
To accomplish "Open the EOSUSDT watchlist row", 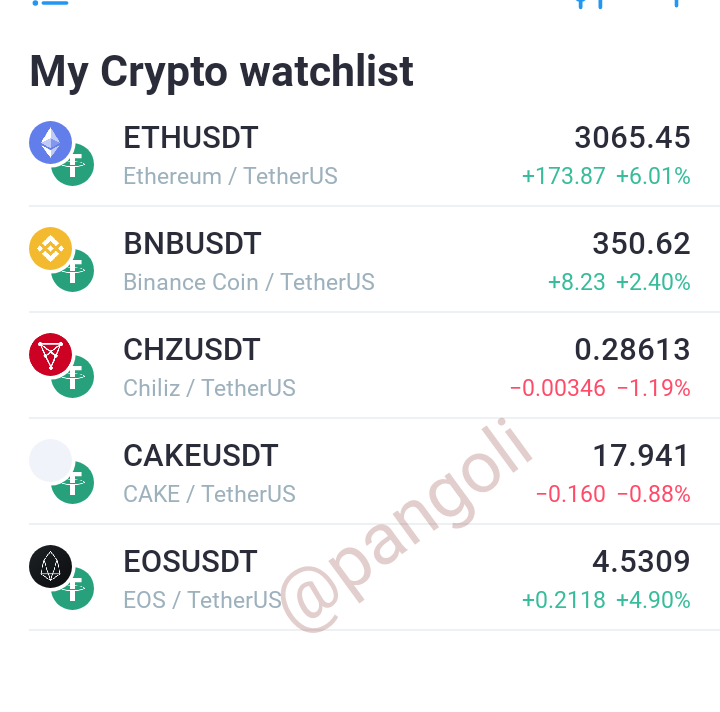I will [360, 578].
